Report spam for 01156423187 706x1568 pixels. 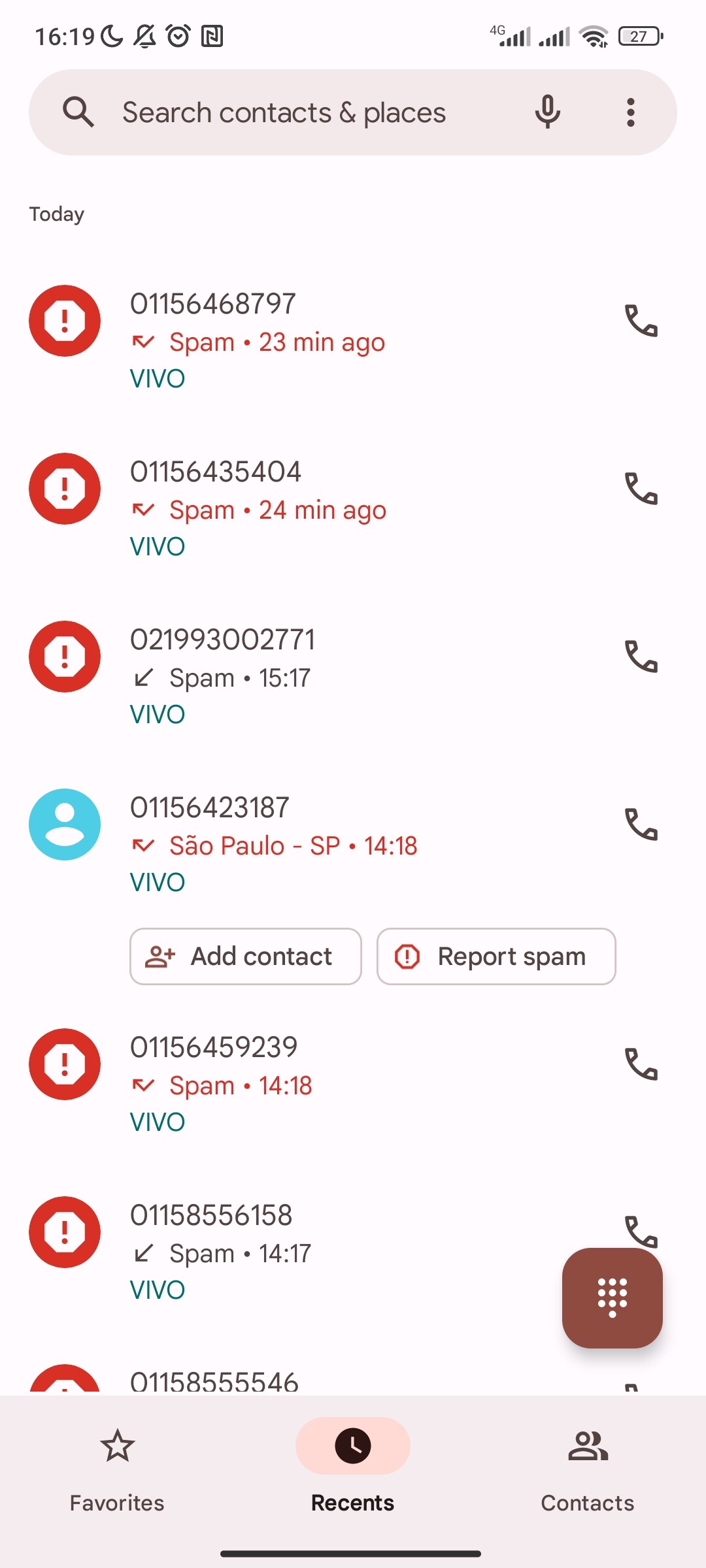(496, 956)
